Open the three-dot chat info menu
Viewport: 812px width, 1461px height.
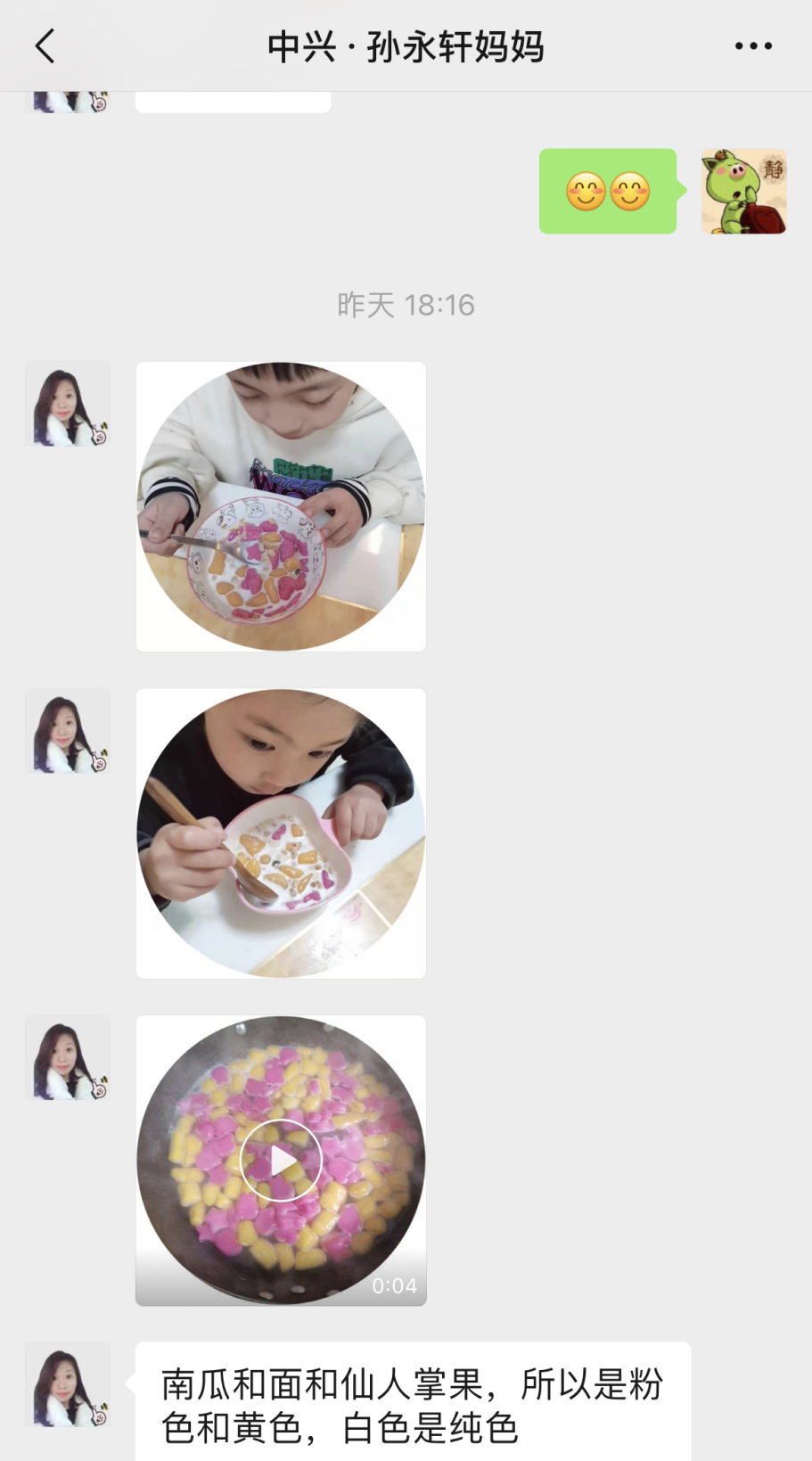point(753,46)
